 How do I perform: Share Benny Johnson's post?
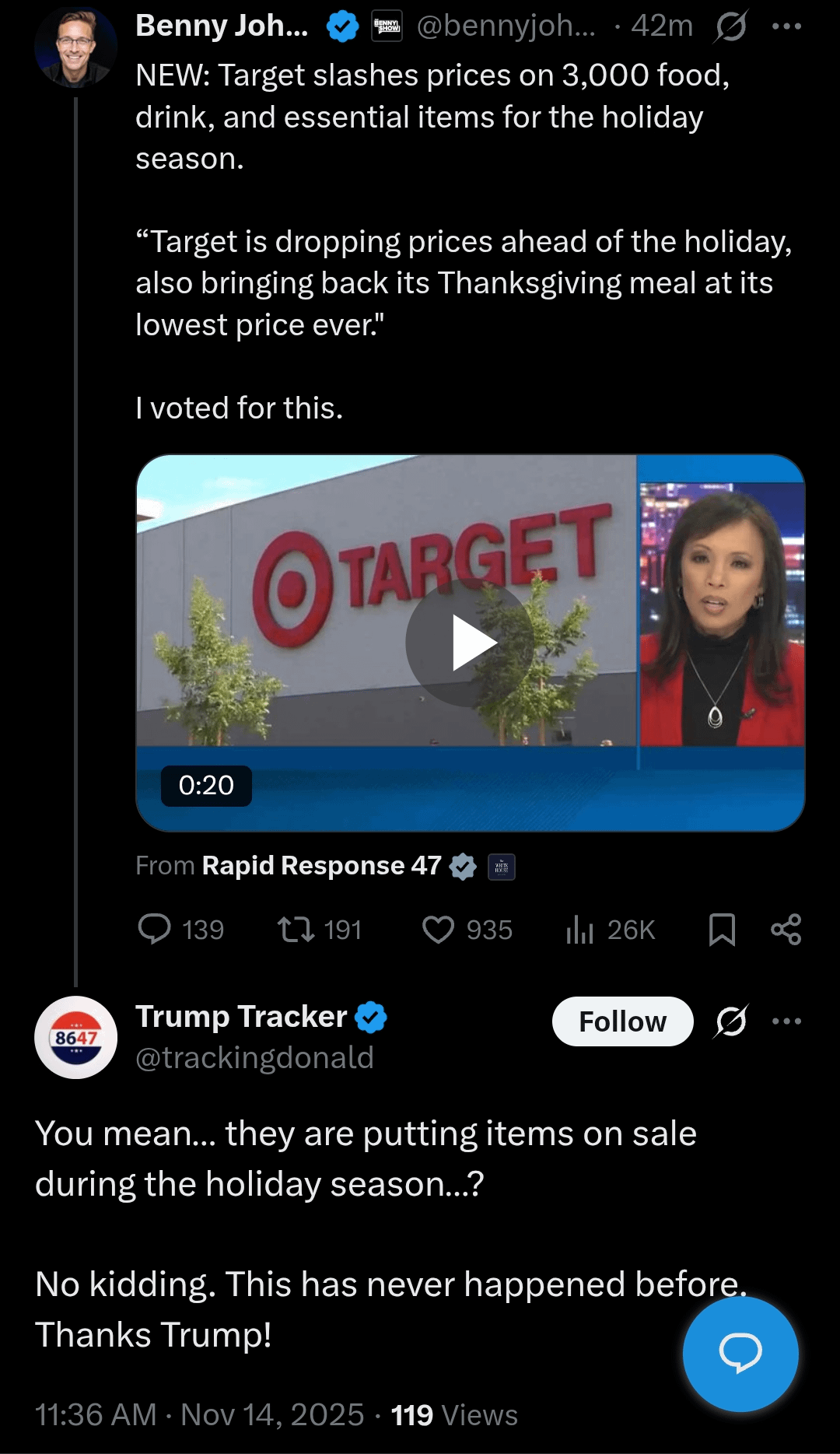pos(786,929)
